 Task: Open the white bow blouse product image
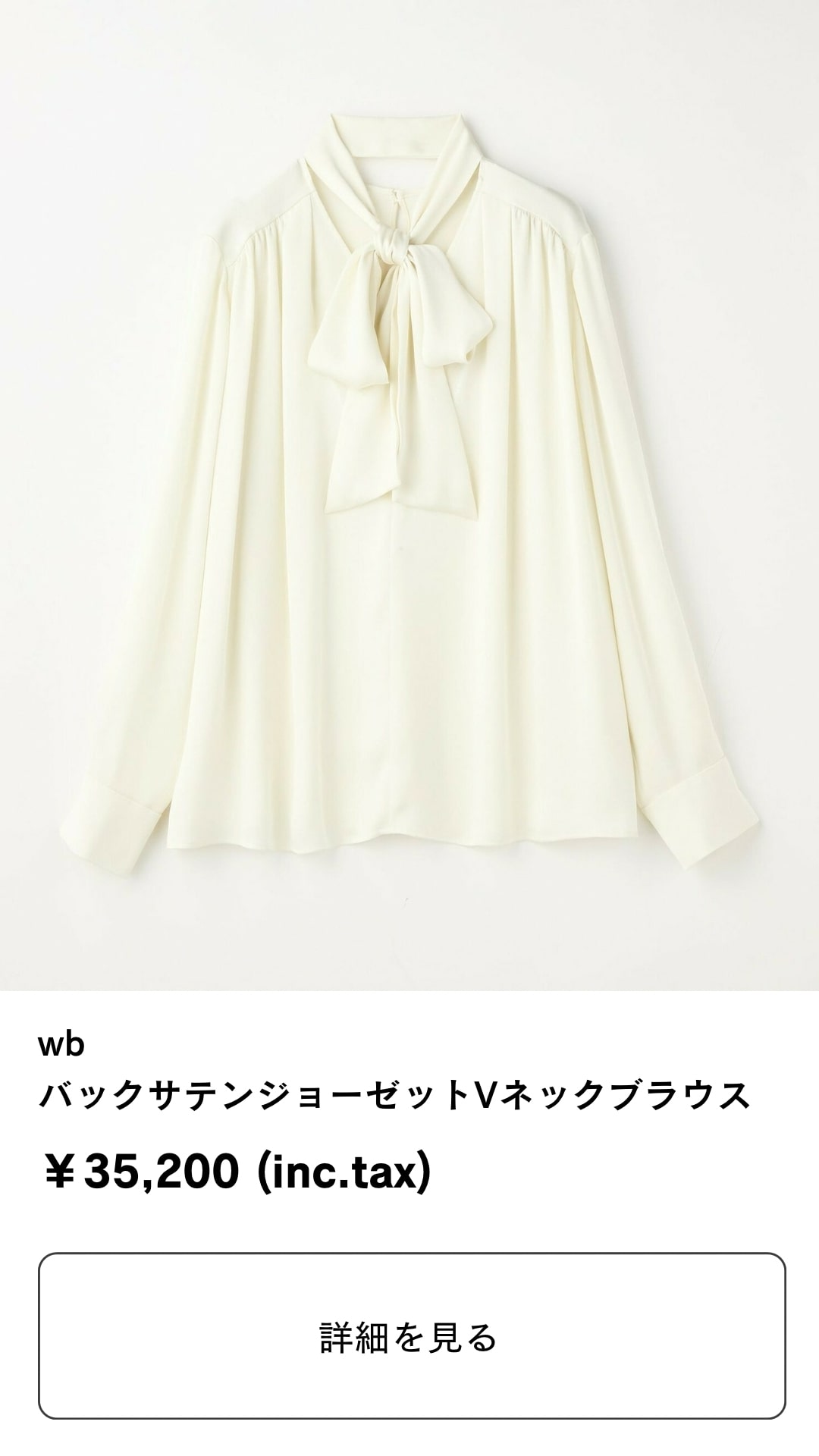[409, 493]
